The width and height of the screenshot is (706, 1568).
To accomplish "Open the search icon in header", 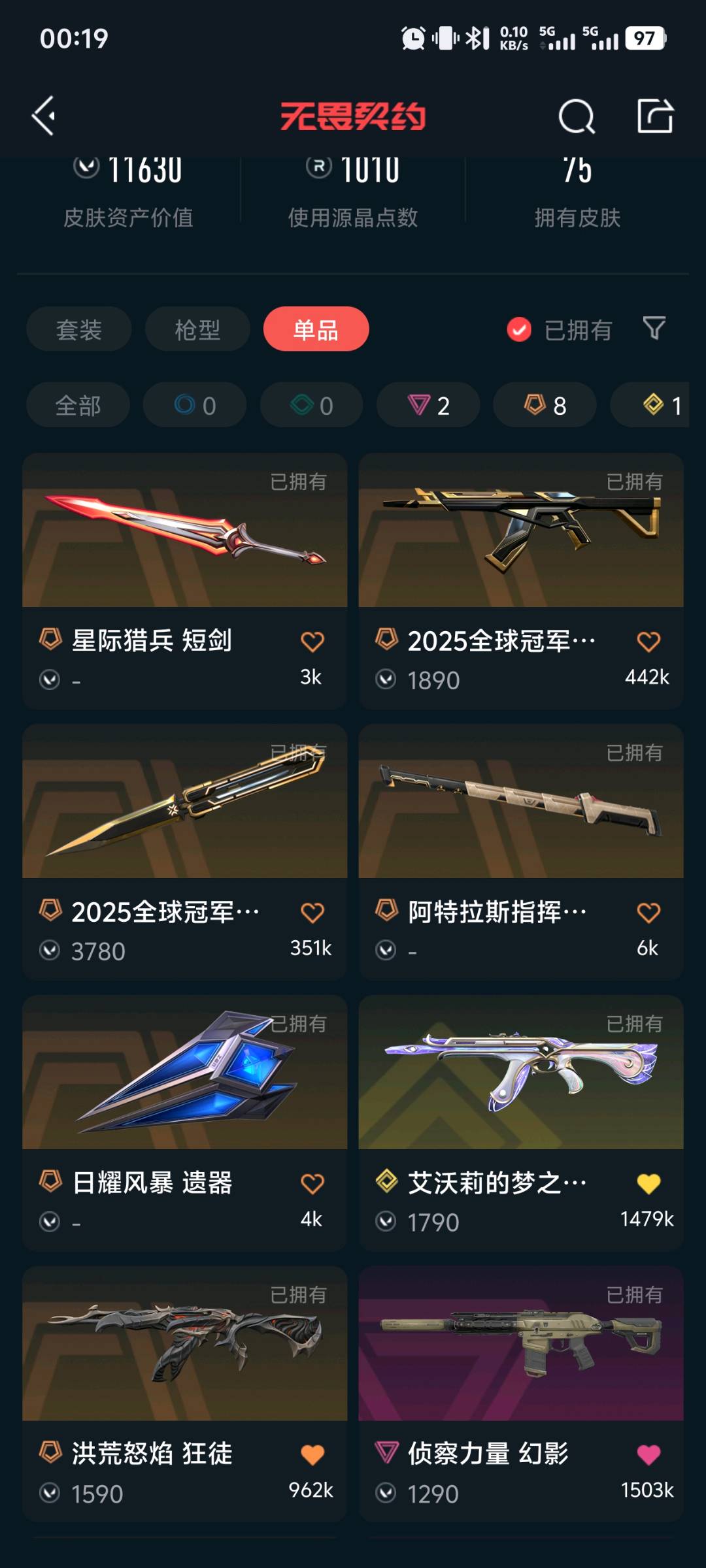I will tap(577, 117).
